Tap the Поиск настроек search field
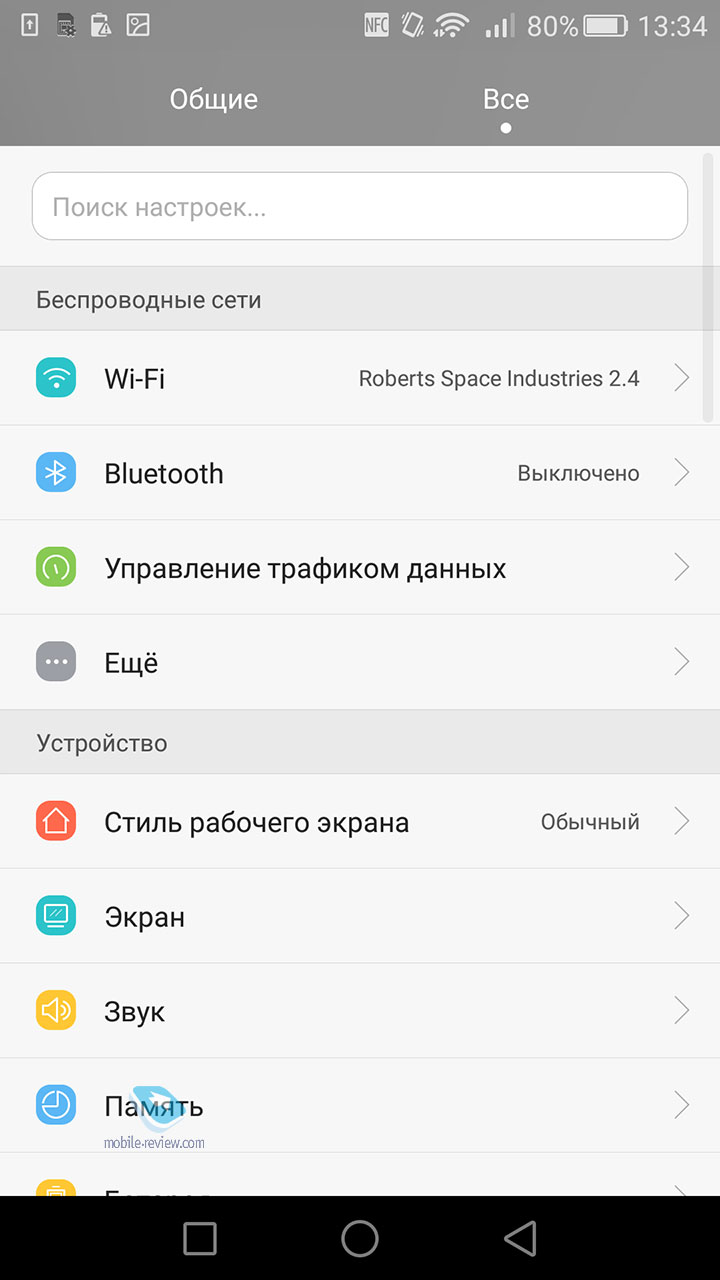This screenshot has width=720, height=1280. click(x=360, y=206)
